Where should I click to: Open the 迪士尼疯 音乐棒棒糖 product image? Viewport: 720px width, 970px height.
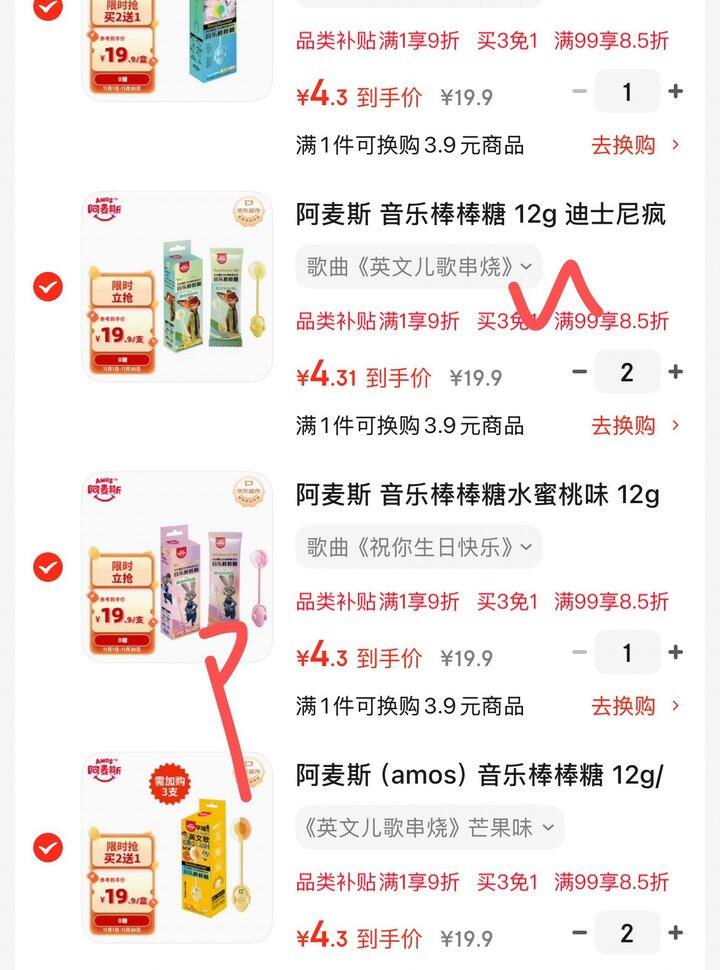pyautogui.click(x=177, y=287)
